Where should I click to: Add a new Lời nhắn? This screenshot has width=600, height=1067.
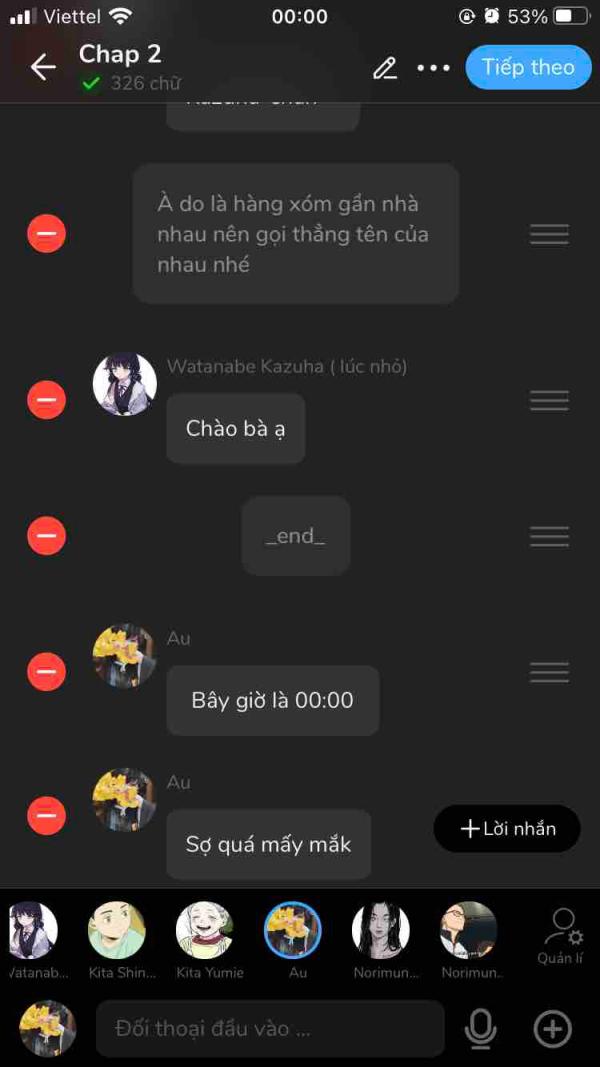tap(507, 828)
